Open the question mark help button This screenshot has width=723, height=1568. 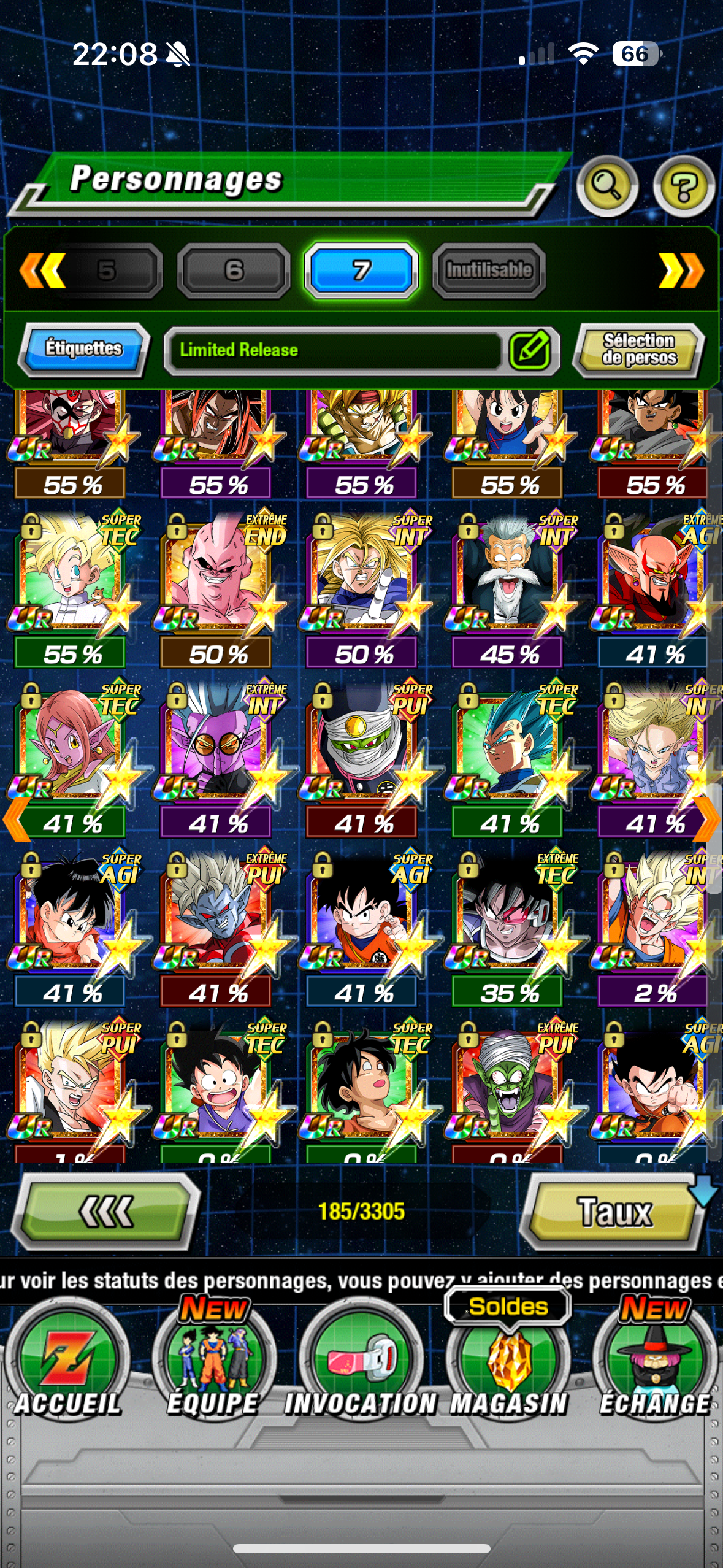[x=683, y=186]
